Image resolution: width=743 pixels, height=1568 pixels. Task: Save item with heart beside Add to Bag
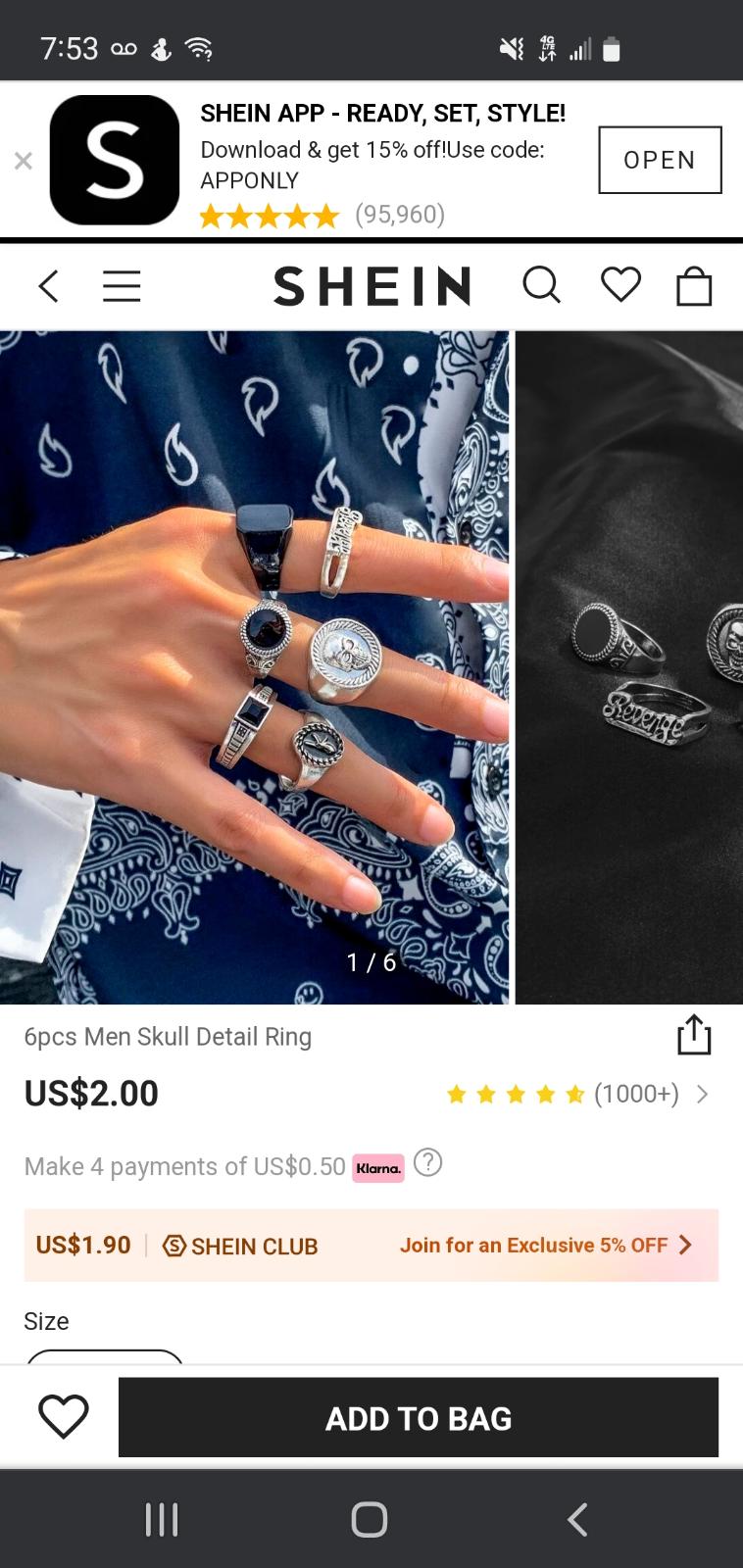click(x=63, y=1417)
